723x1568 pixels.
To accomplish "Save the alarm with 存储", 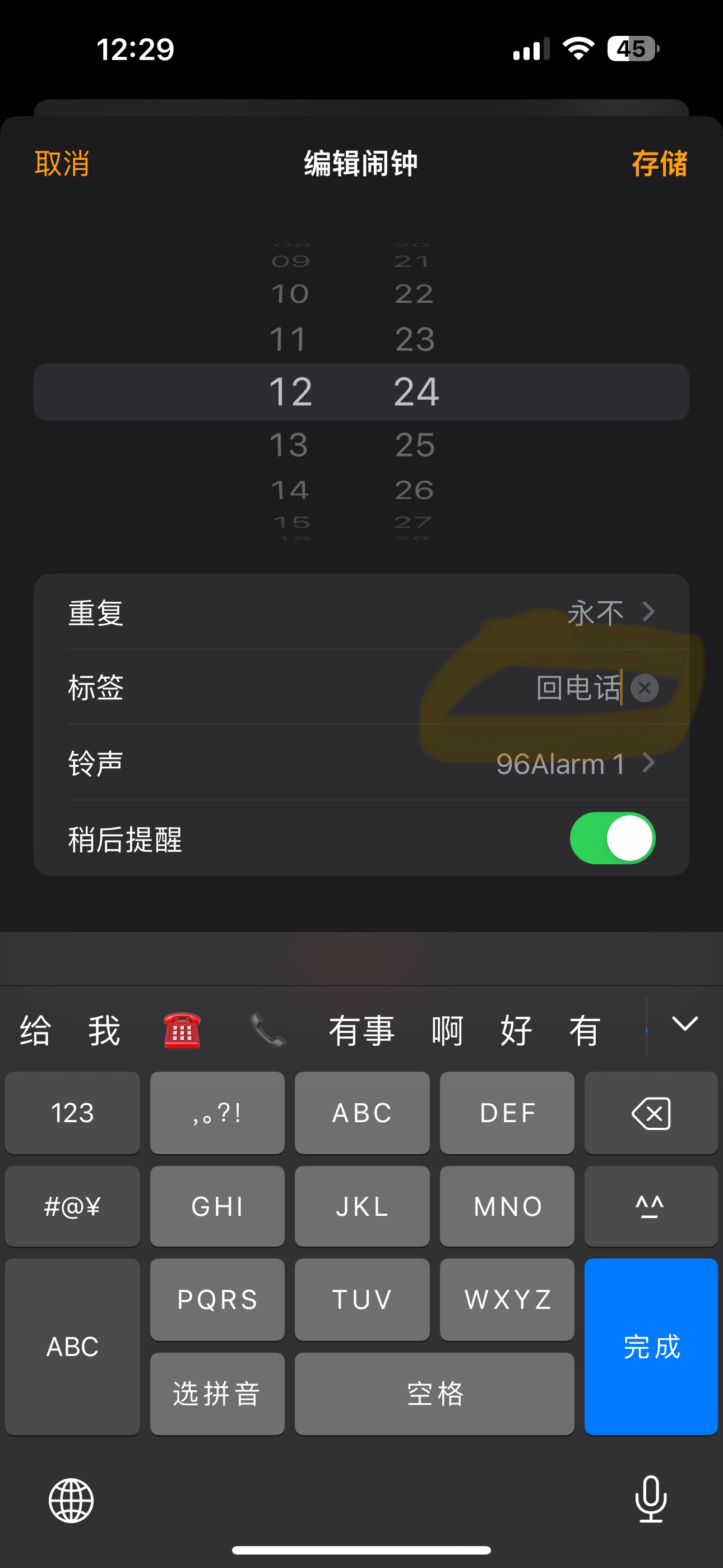I will tap(659, 164).
